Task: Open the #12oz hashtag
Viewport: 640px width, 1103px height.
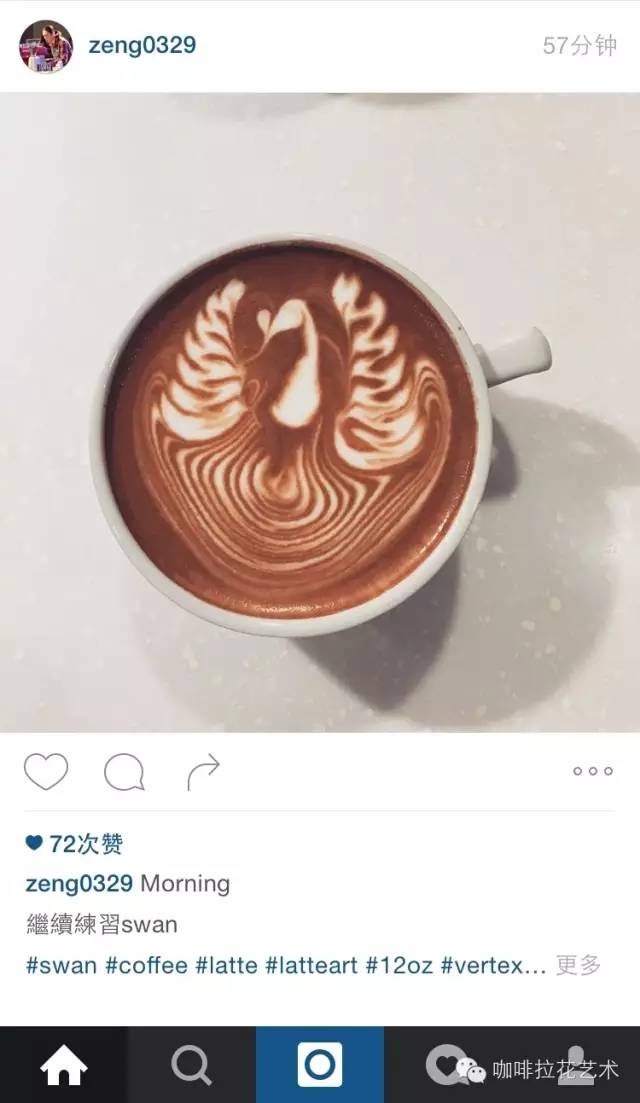Action: click(x=398, y=965)
